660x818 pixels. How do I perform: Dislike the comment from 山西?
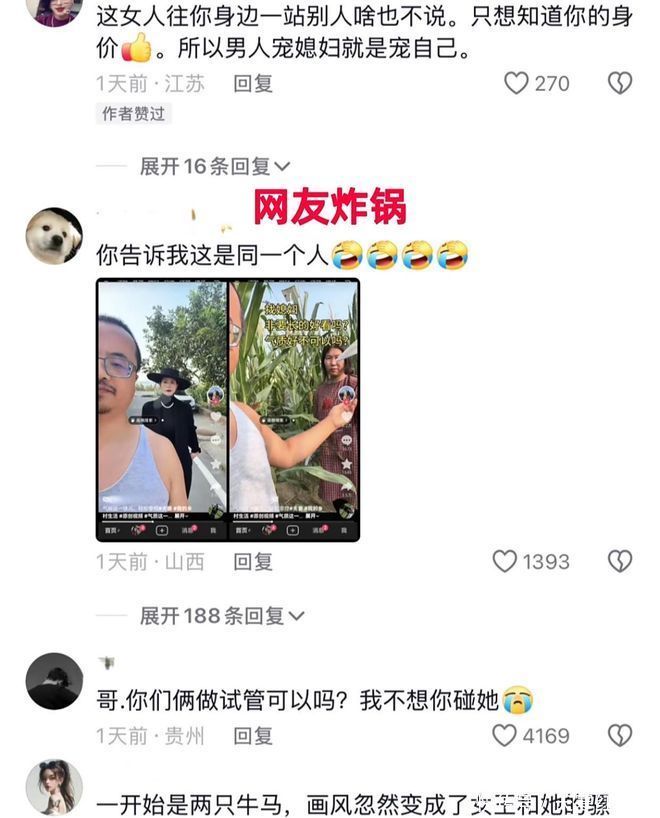(620, 561)
